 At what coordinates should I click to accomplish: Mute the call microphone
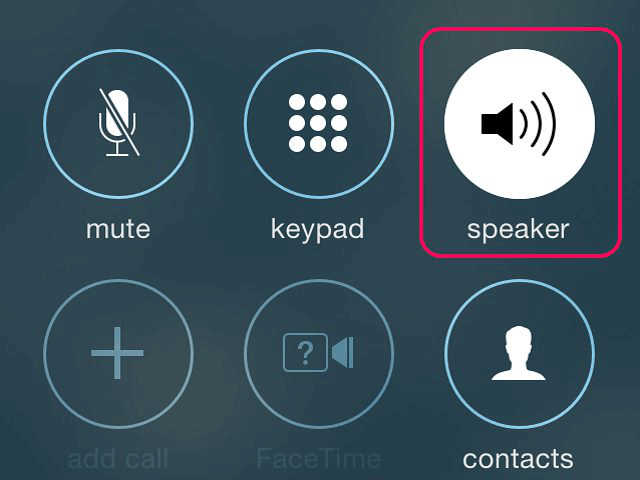coord(118,123)
